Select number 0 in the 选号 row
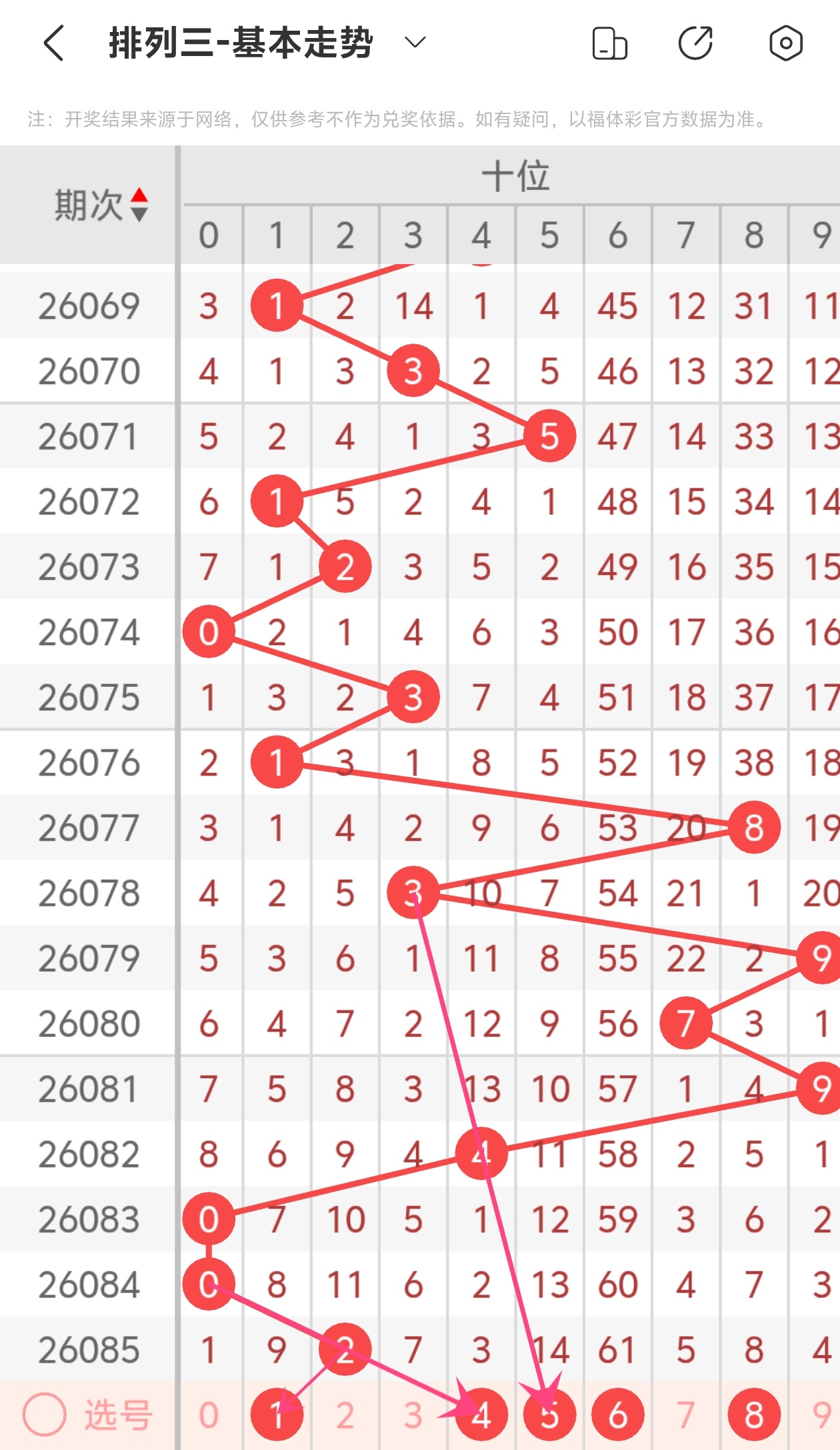The width and height of the screenshot is (840, 1450). tap(209, 1415)
